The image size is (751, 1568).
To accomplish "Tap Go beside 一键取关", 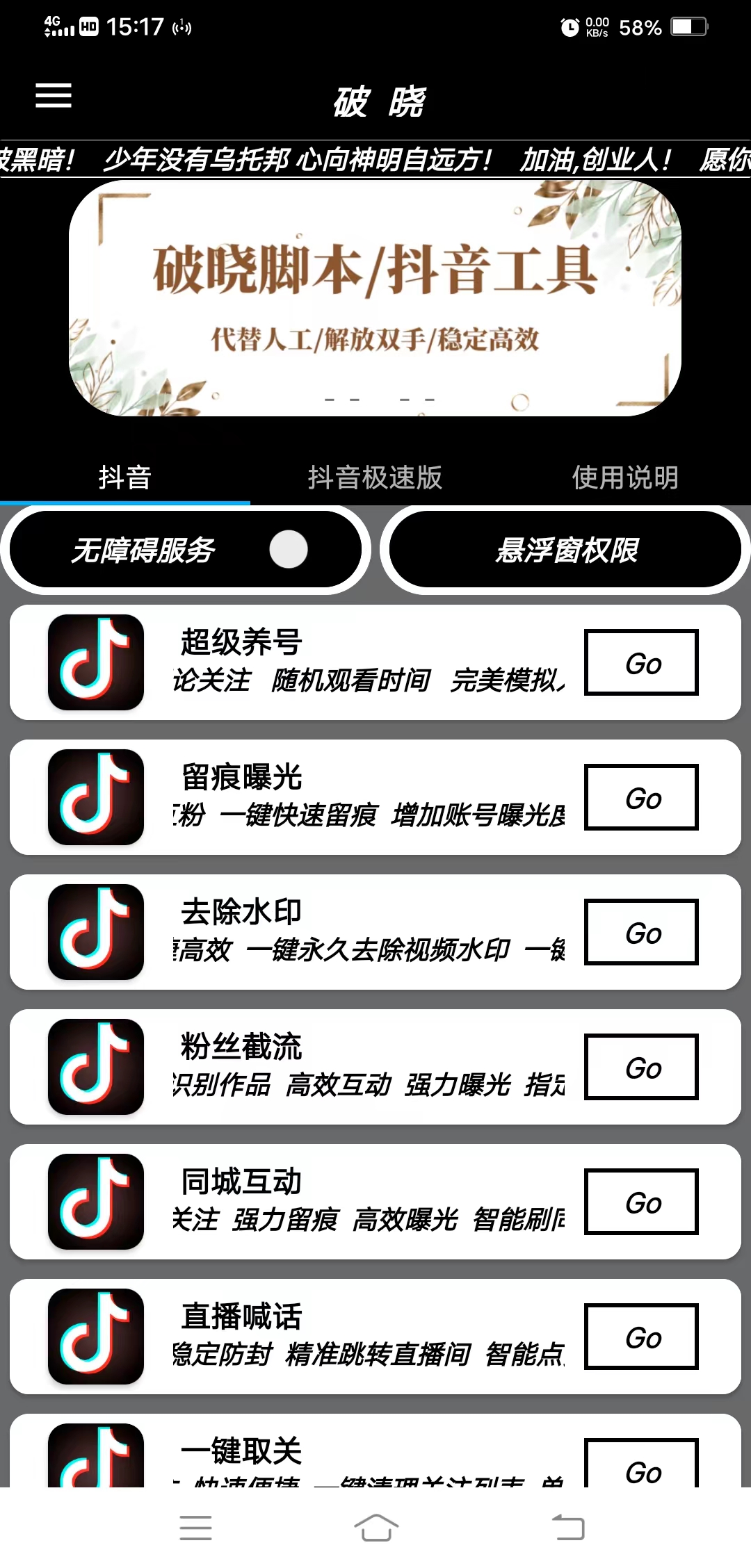I will pos(641,1464).
